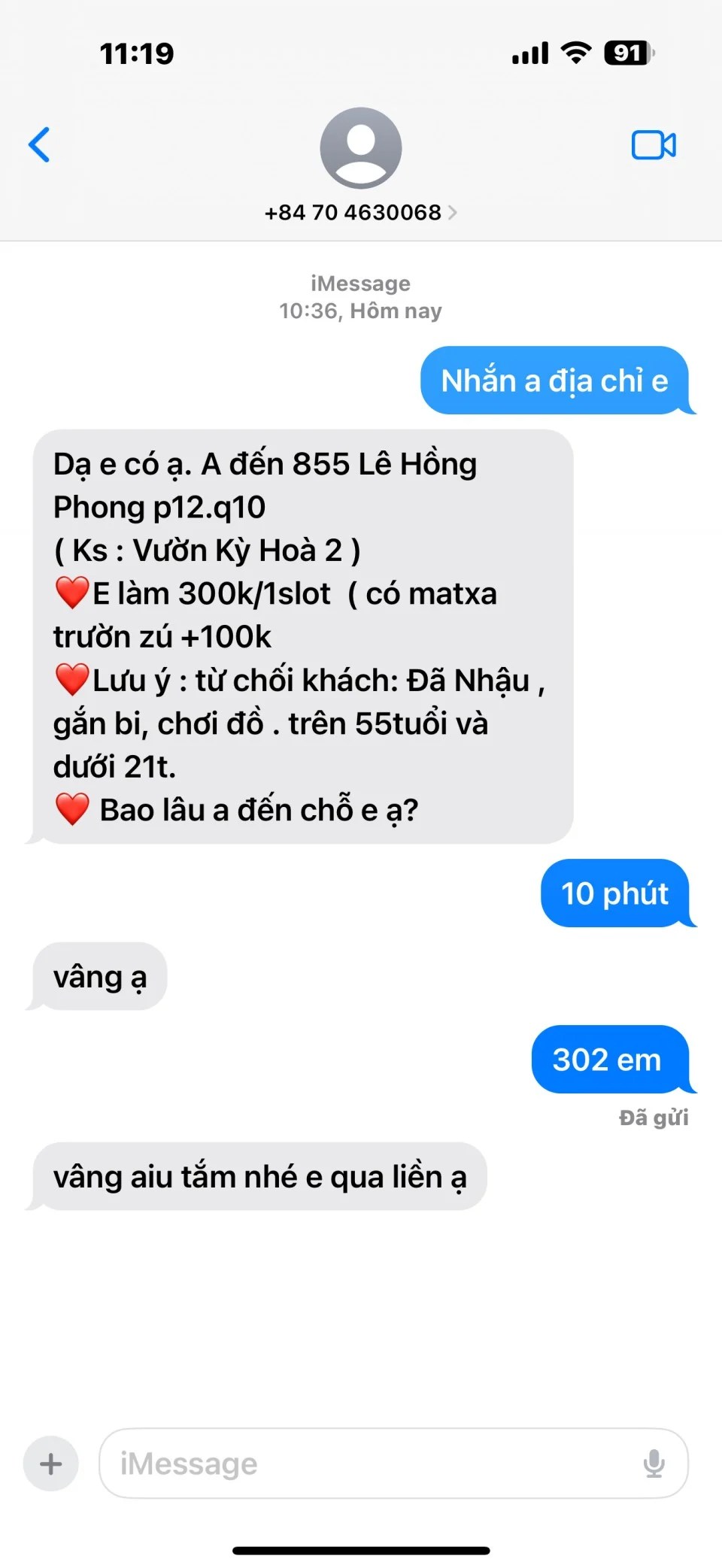The height and width of the screenshot is (1568, 722).
Task: Start a FaceTime video call
Action: 653,145
